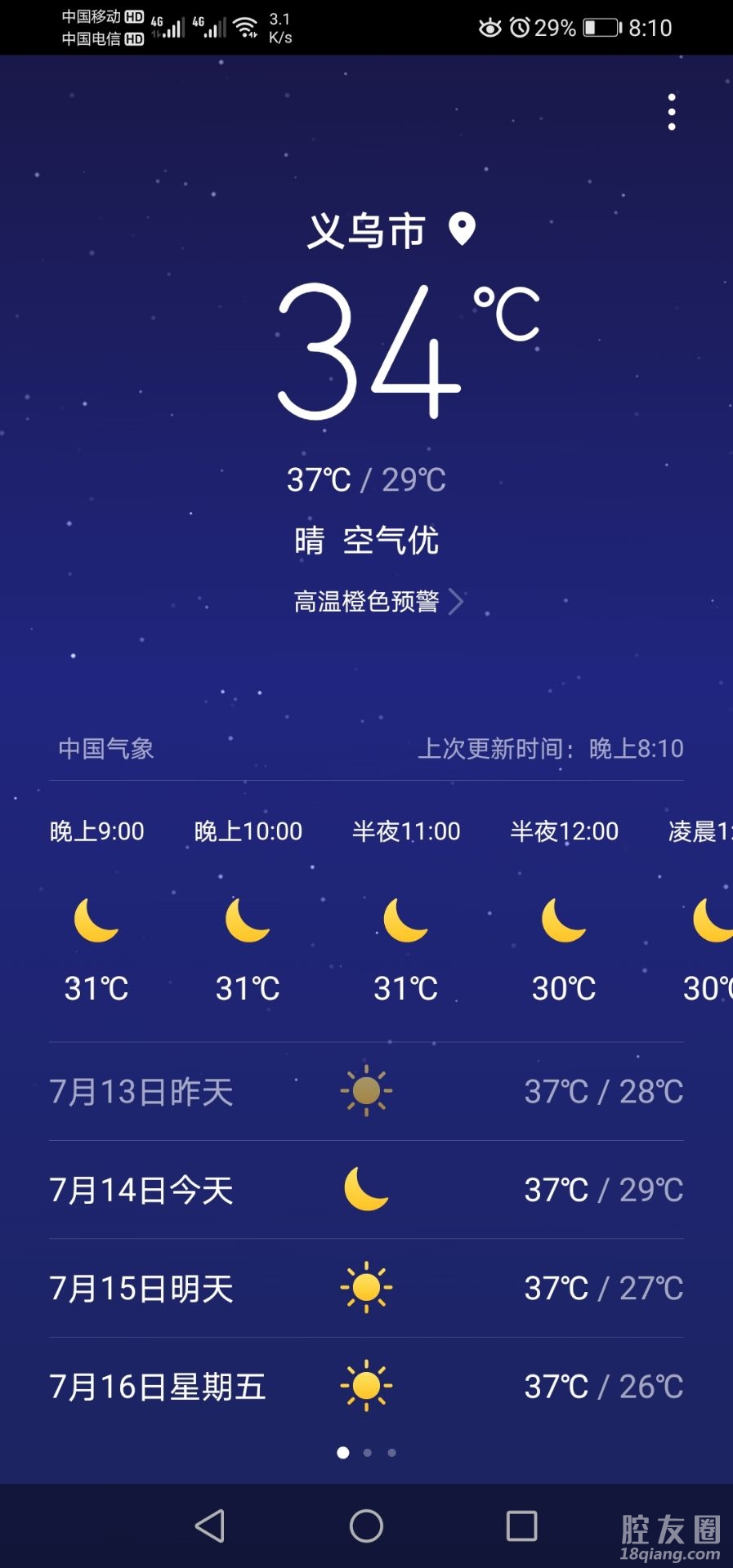This screenshot has width=733, height=1568.
Task: Open the 高温橙色预警 heat warning details
Action: [378, 602]
